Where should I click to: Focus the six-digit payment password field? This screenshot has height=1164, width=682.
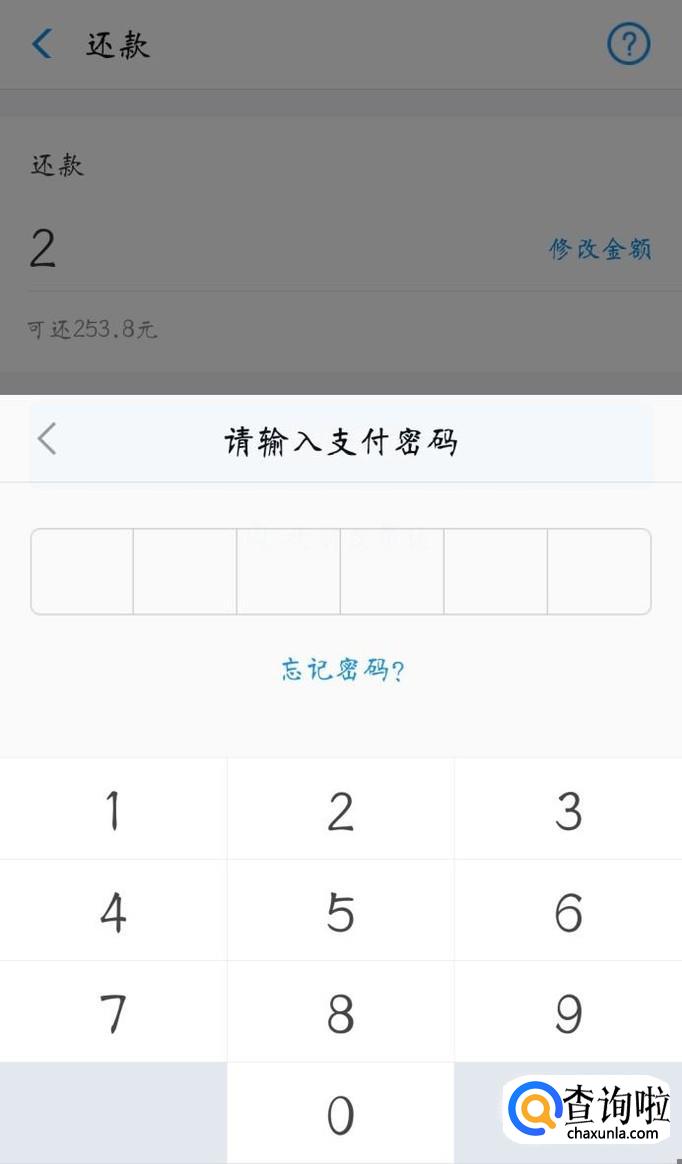[340, 571]
